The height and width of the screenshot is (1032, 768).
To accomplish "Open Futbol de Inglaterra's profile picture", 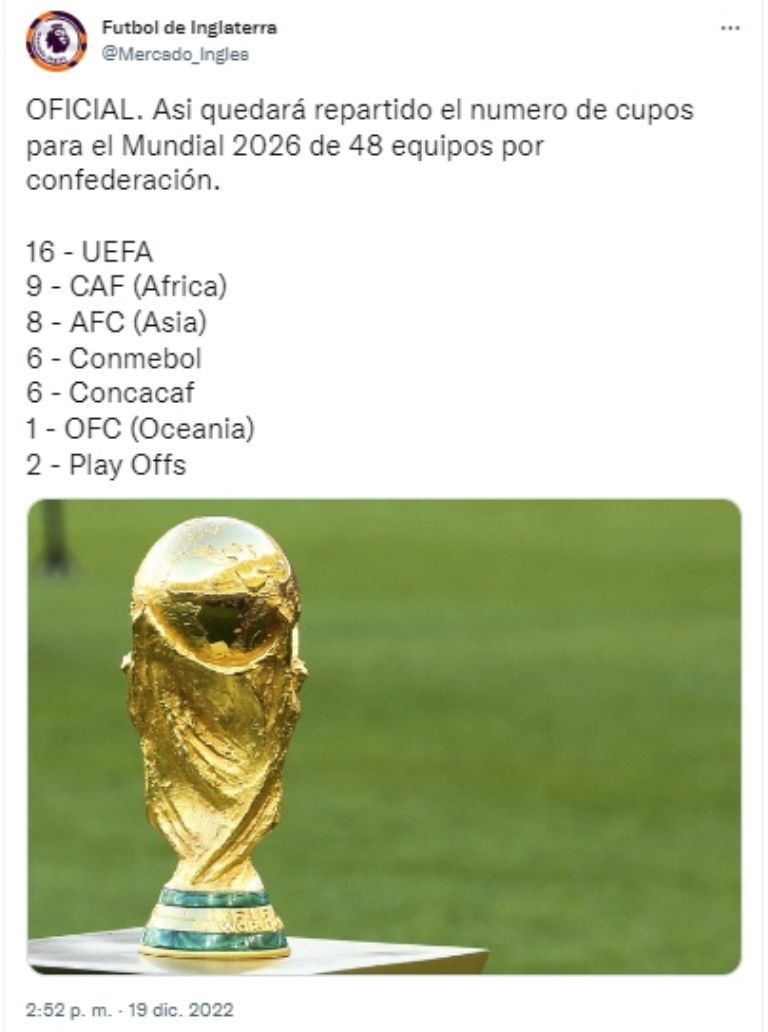I will coord(56,41).
